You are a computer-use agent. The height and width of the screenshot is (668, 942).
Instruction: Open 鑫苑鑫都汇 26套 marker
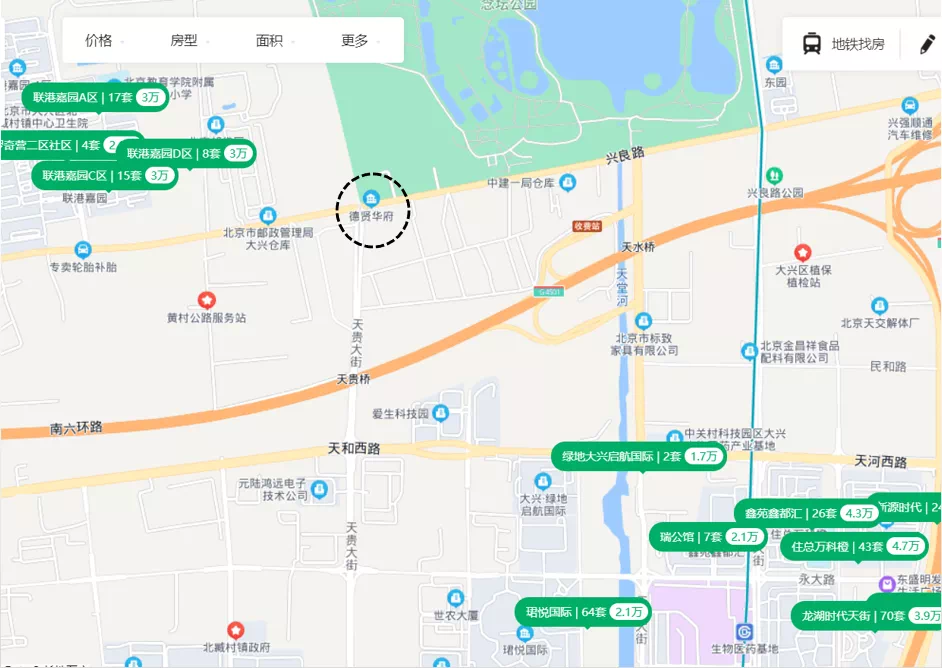pos(806,513)
